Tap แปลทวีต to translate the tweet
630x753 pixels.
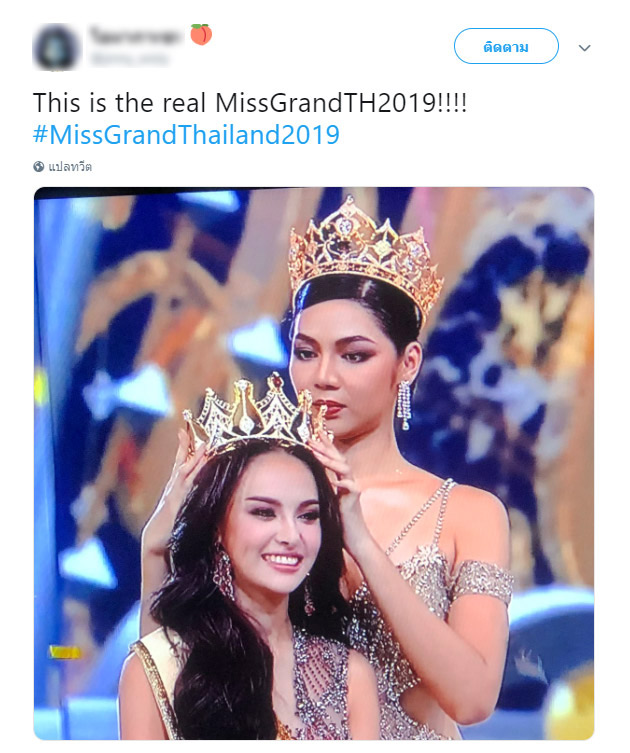pos(69,167)
